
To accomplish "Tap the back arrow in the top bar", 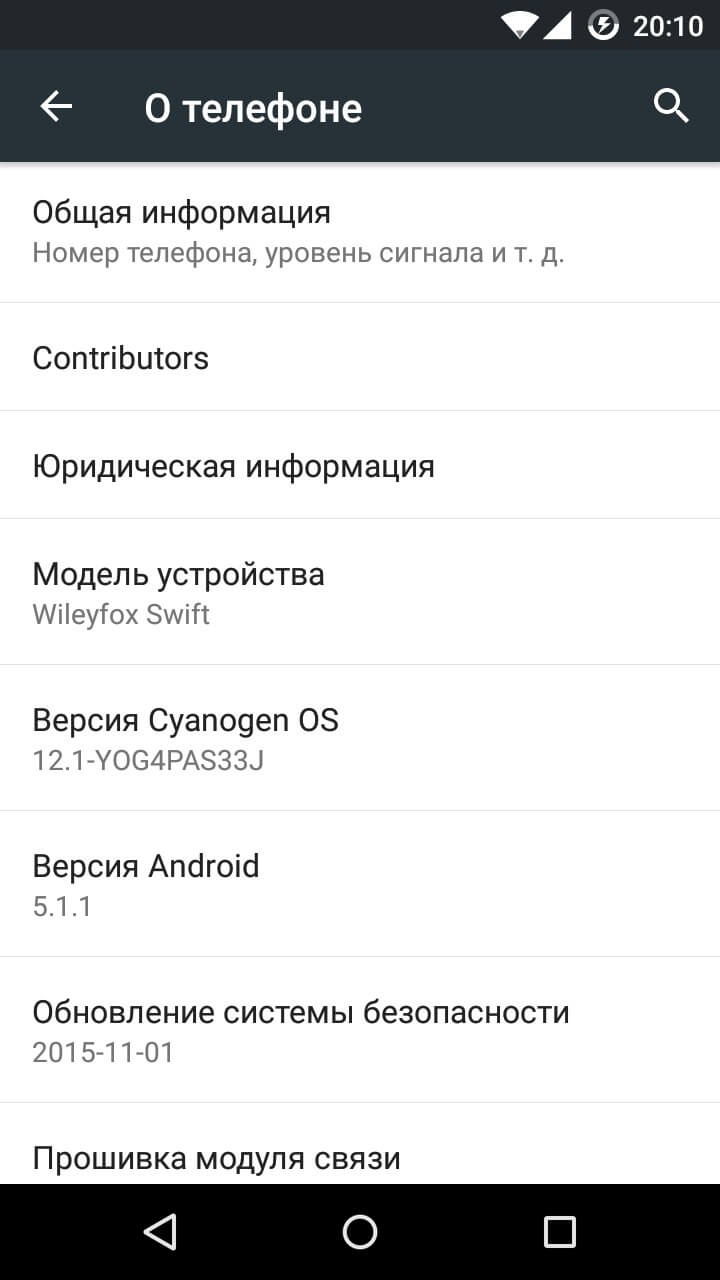I will 56,105.
